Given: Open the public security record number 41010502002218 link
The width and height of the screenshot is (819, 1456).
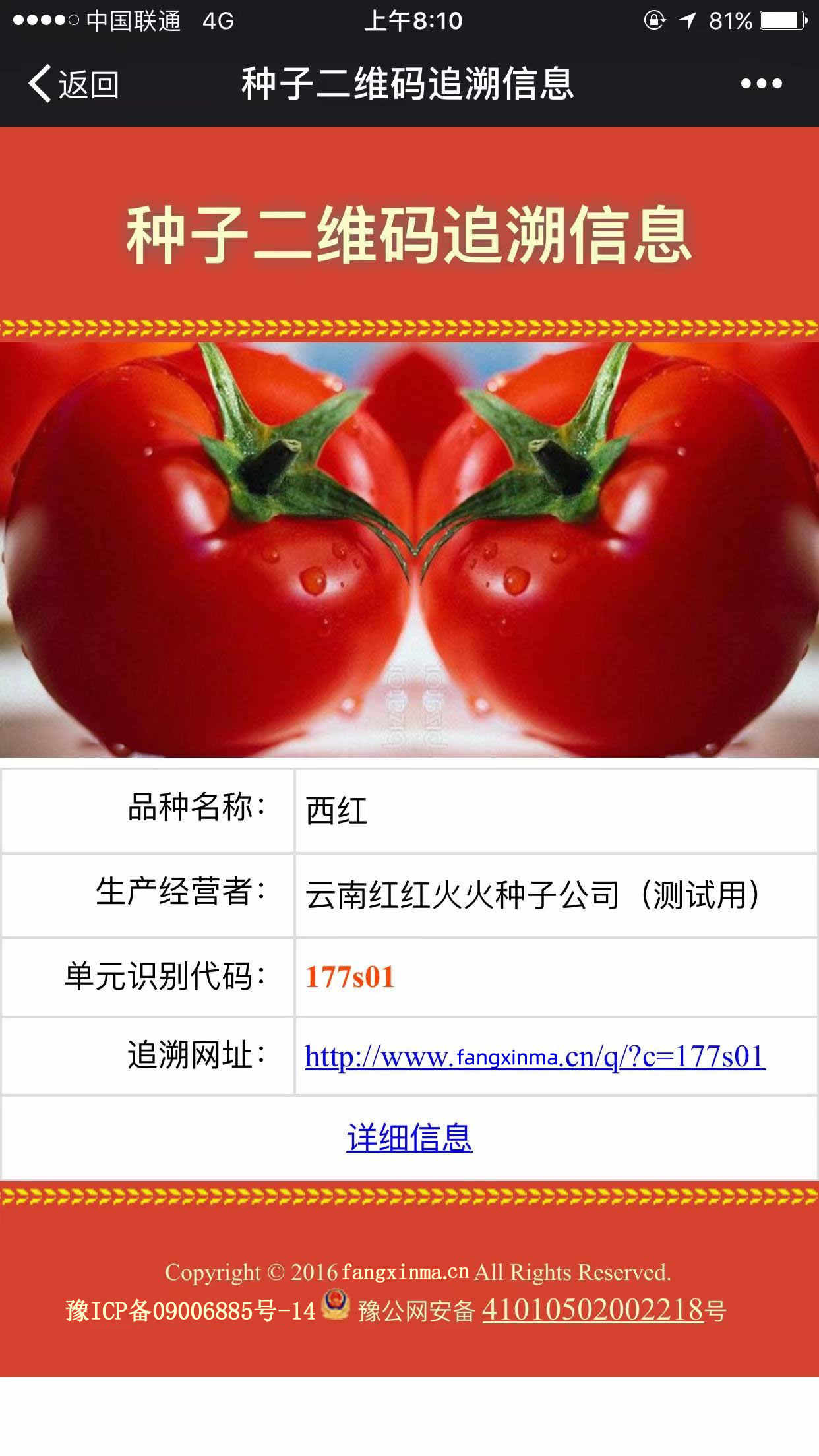Looking at the screenshot, I should coord(593,1310).
